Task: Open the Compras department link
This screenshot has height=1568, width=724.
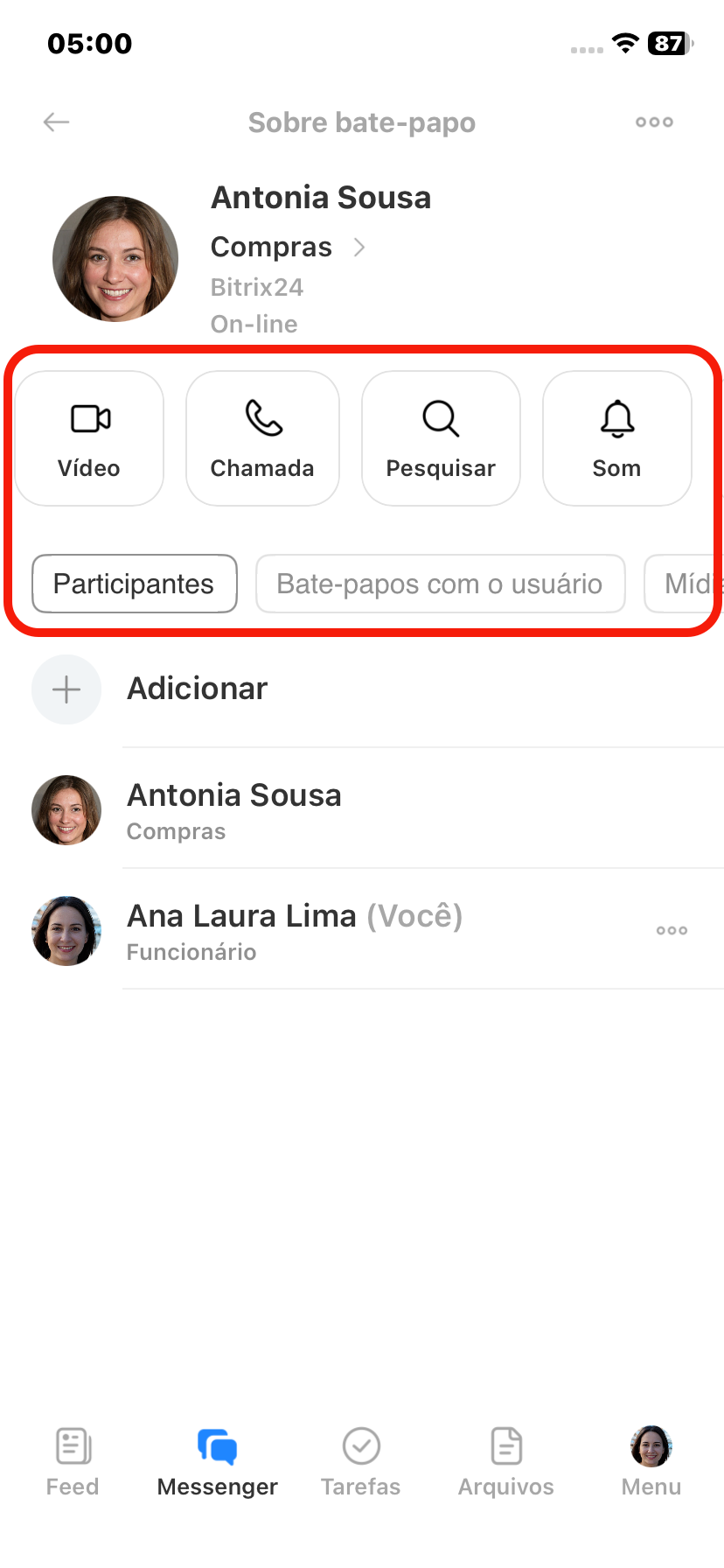Action: coord(288,248)
